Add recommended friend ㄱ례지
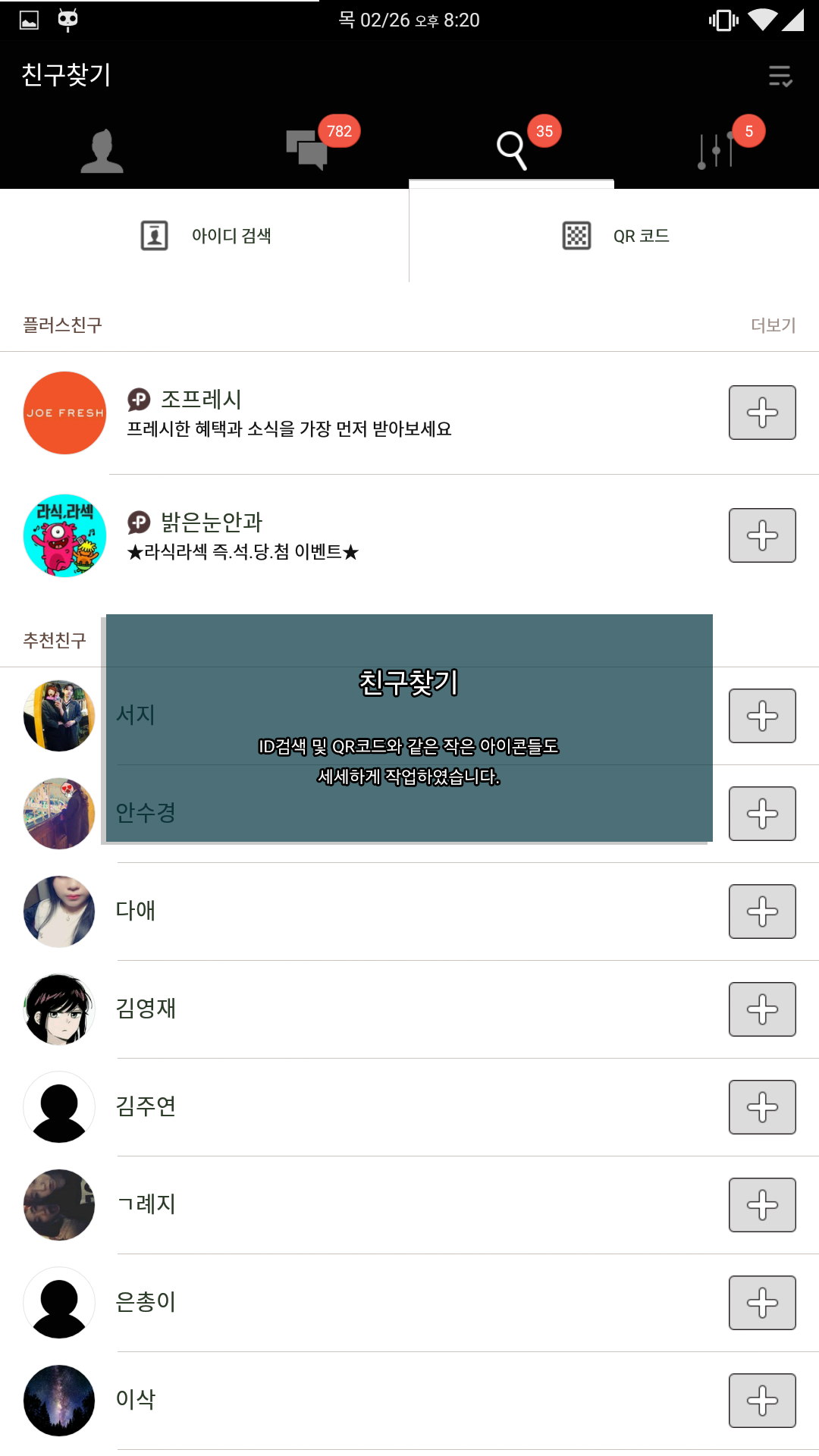819x1456 pixels. pos(762,1205)
